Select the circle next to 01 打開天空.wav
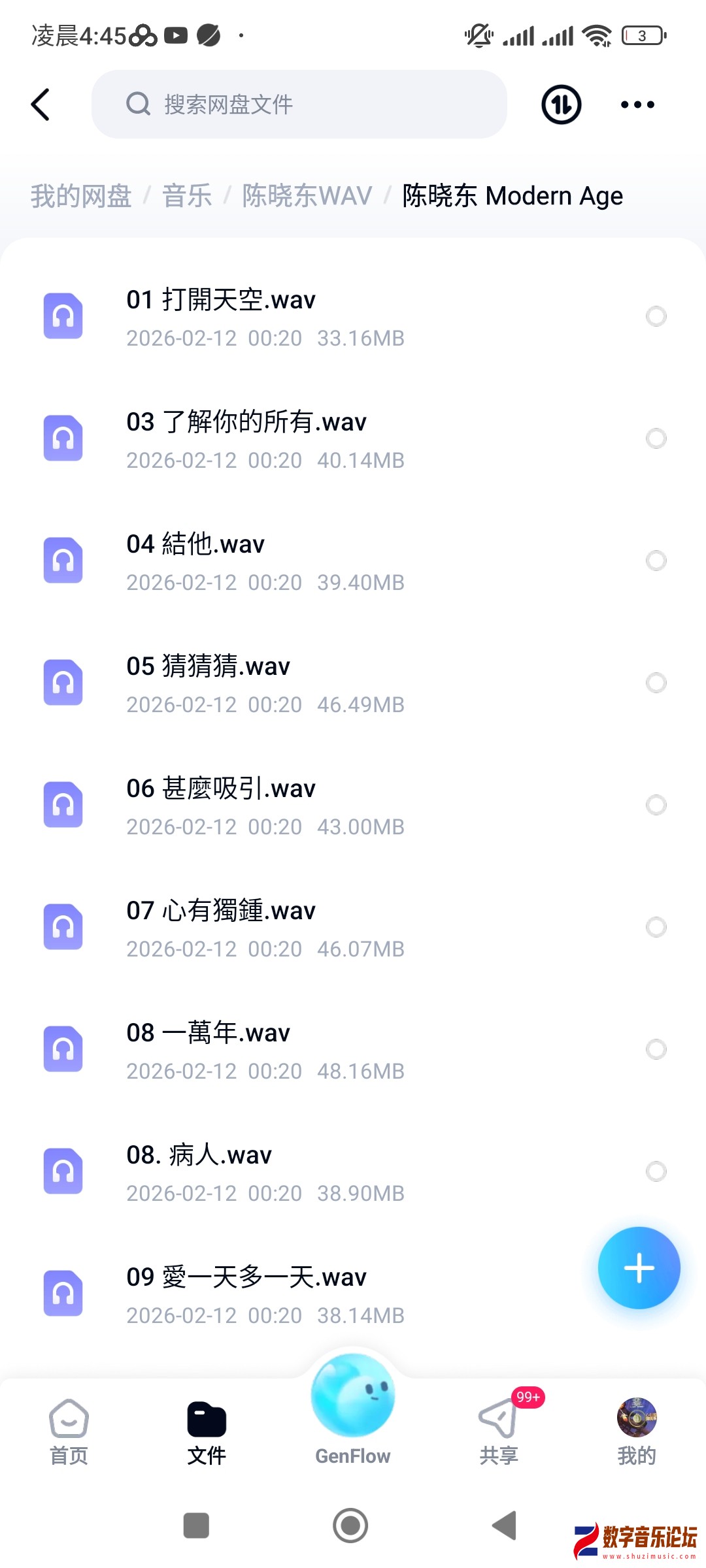This screenshot has width=706, height=1568. coord(656,316)
